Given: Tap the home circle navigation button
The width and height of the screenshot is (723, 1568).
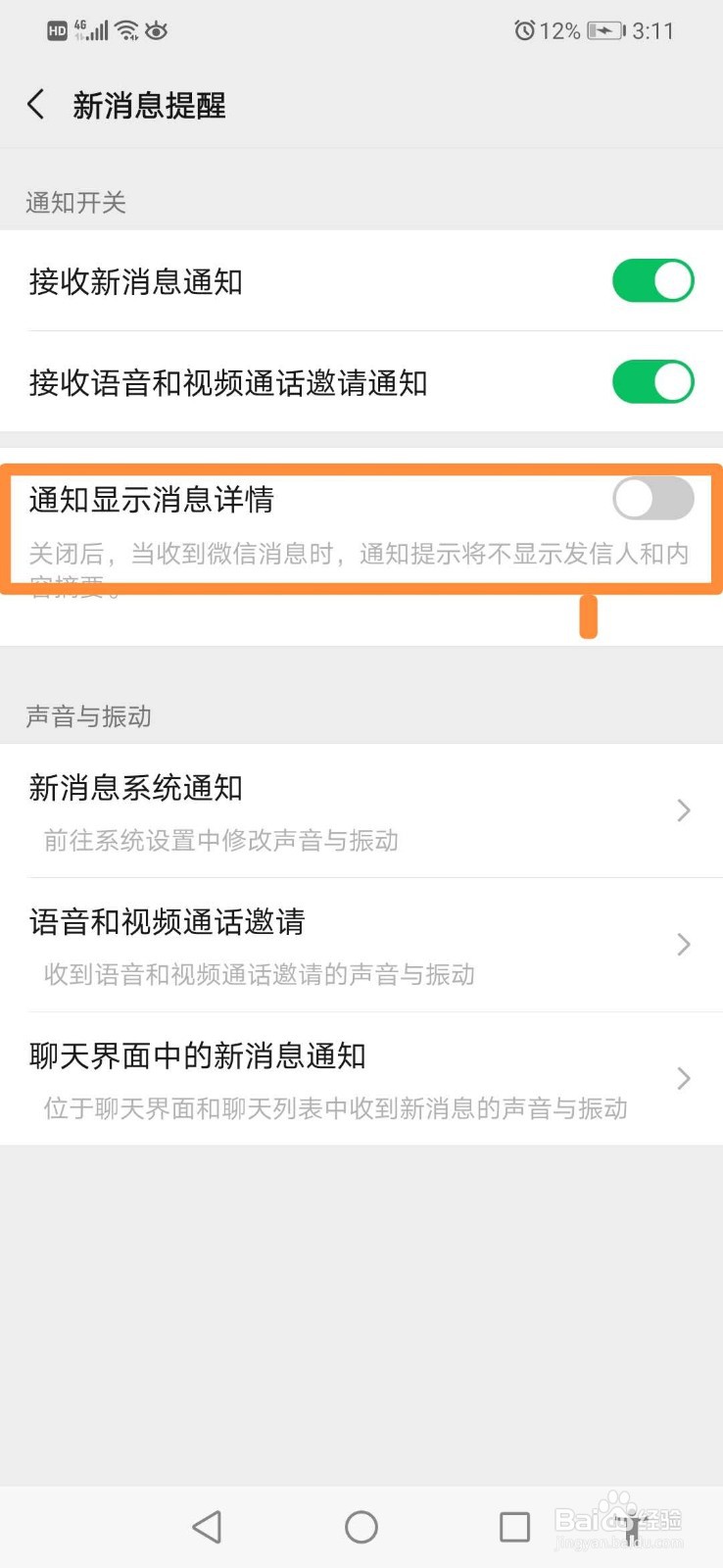Looking at the screenshot, I should point(361,1526).
